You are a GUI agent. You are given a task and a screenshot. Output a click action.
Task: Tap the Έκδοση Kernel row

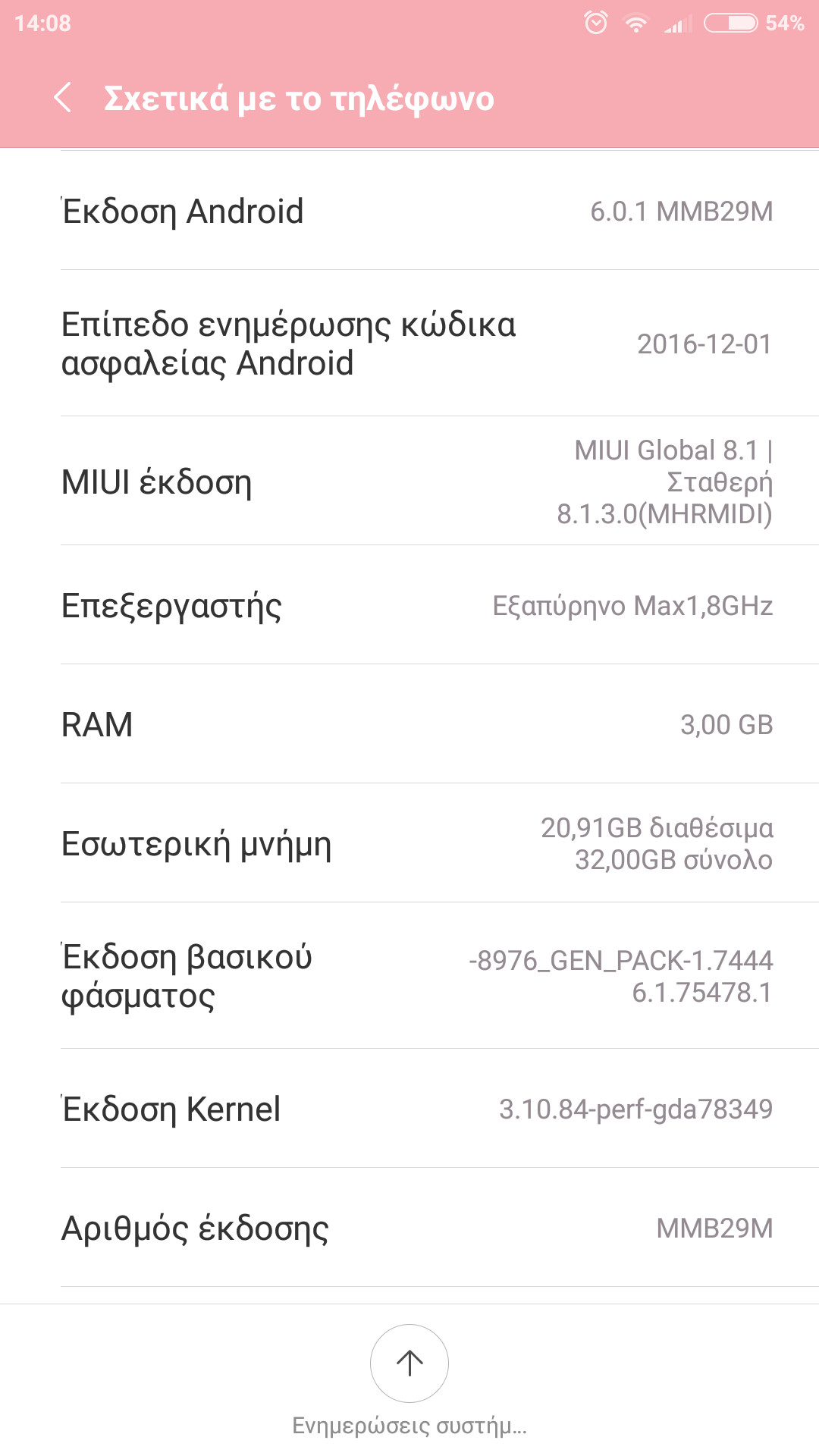tap(409, 1109)
